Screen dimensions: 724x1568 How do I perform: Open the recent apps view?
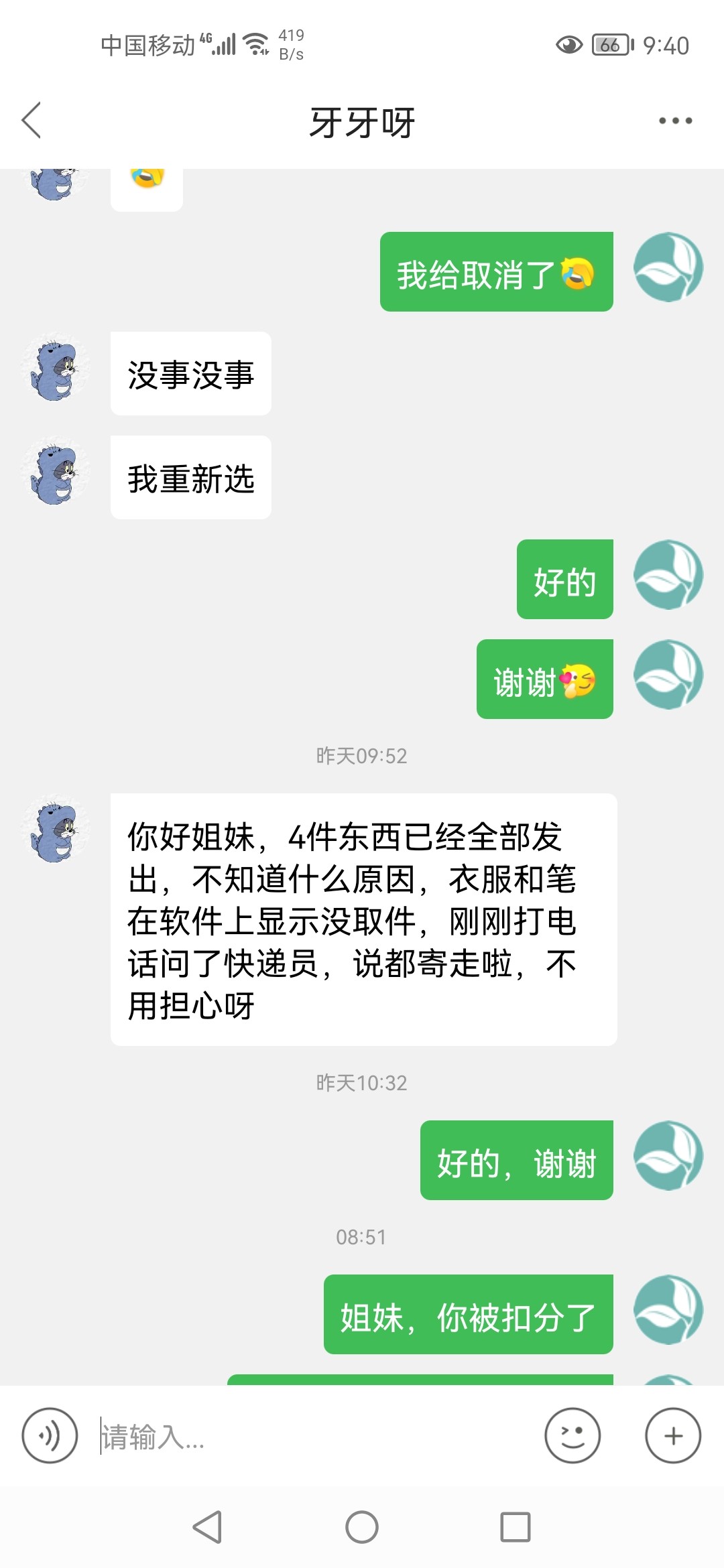[516, 1527]
